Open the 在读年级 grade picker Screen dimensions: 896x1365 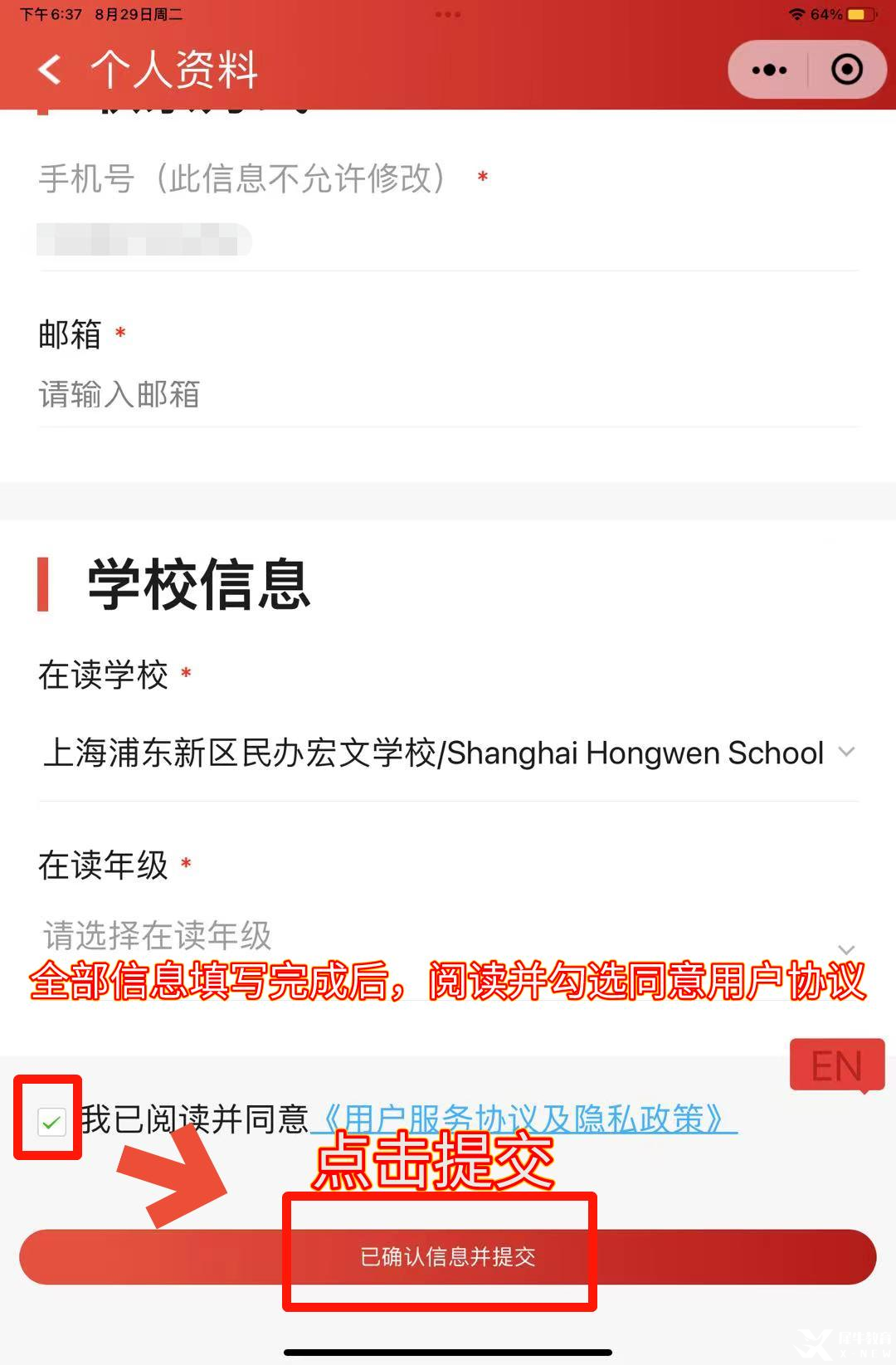point(448,936)
